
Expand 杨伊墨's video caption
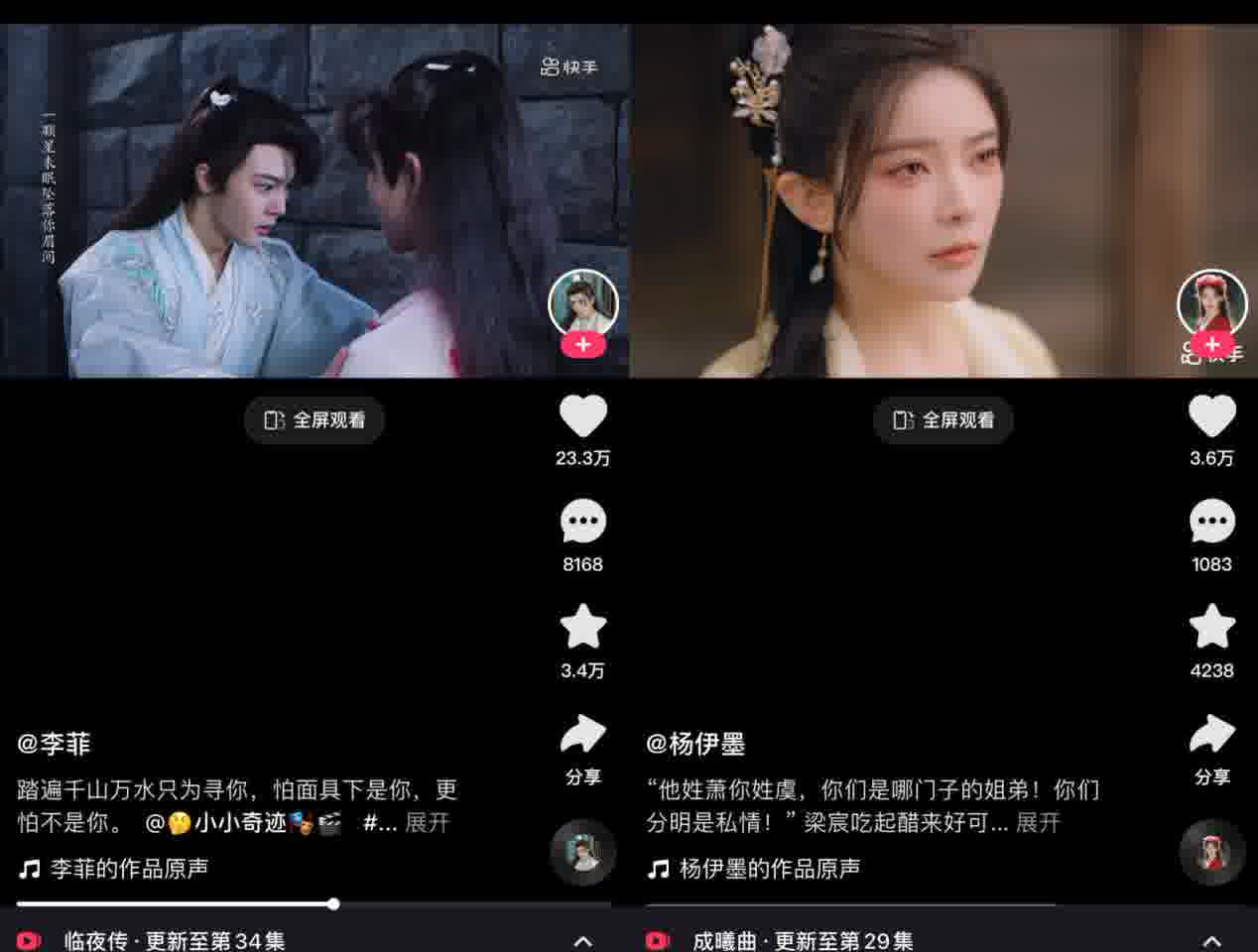coord(1038,823)
